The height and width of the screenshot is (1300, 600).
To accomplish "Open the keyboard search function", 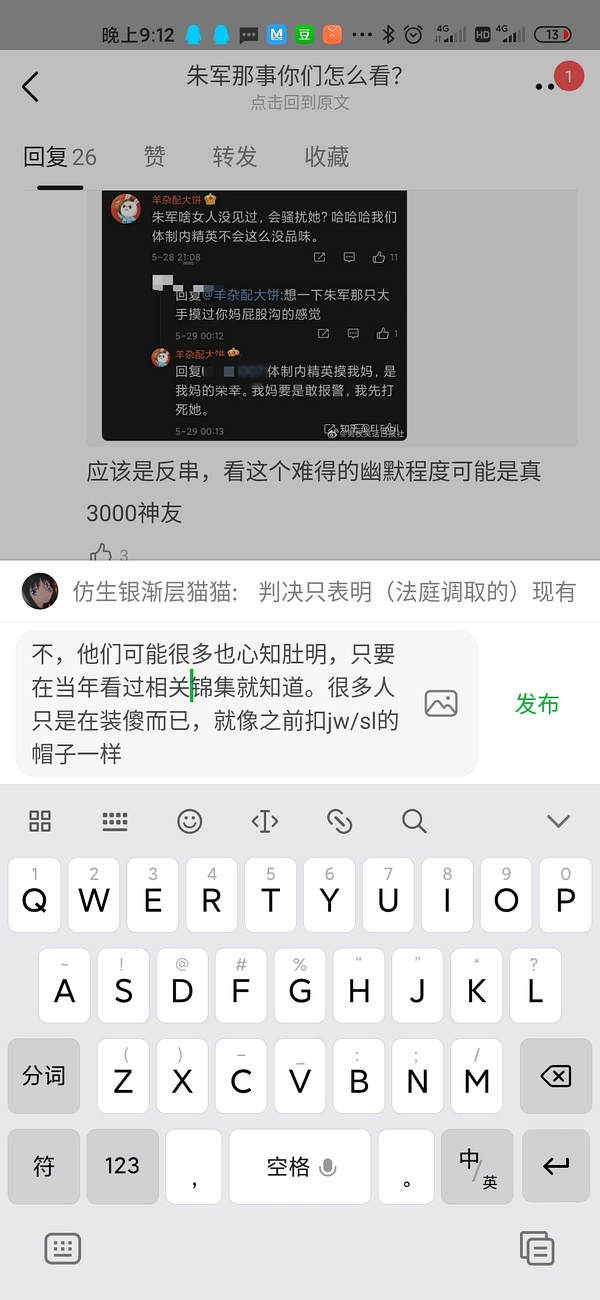I will (x=414, y=821).
